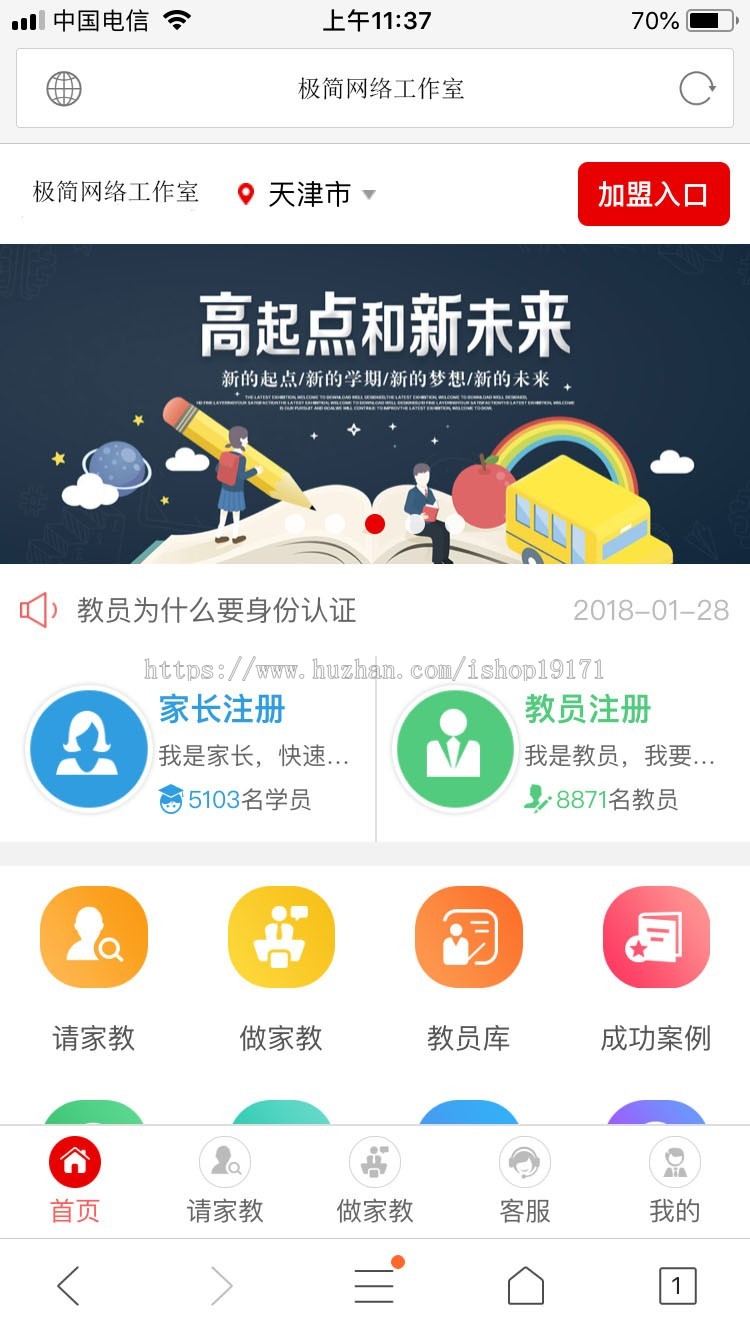Open 家长注册 parent registration

pyautogui.click(x=222, y=710)
